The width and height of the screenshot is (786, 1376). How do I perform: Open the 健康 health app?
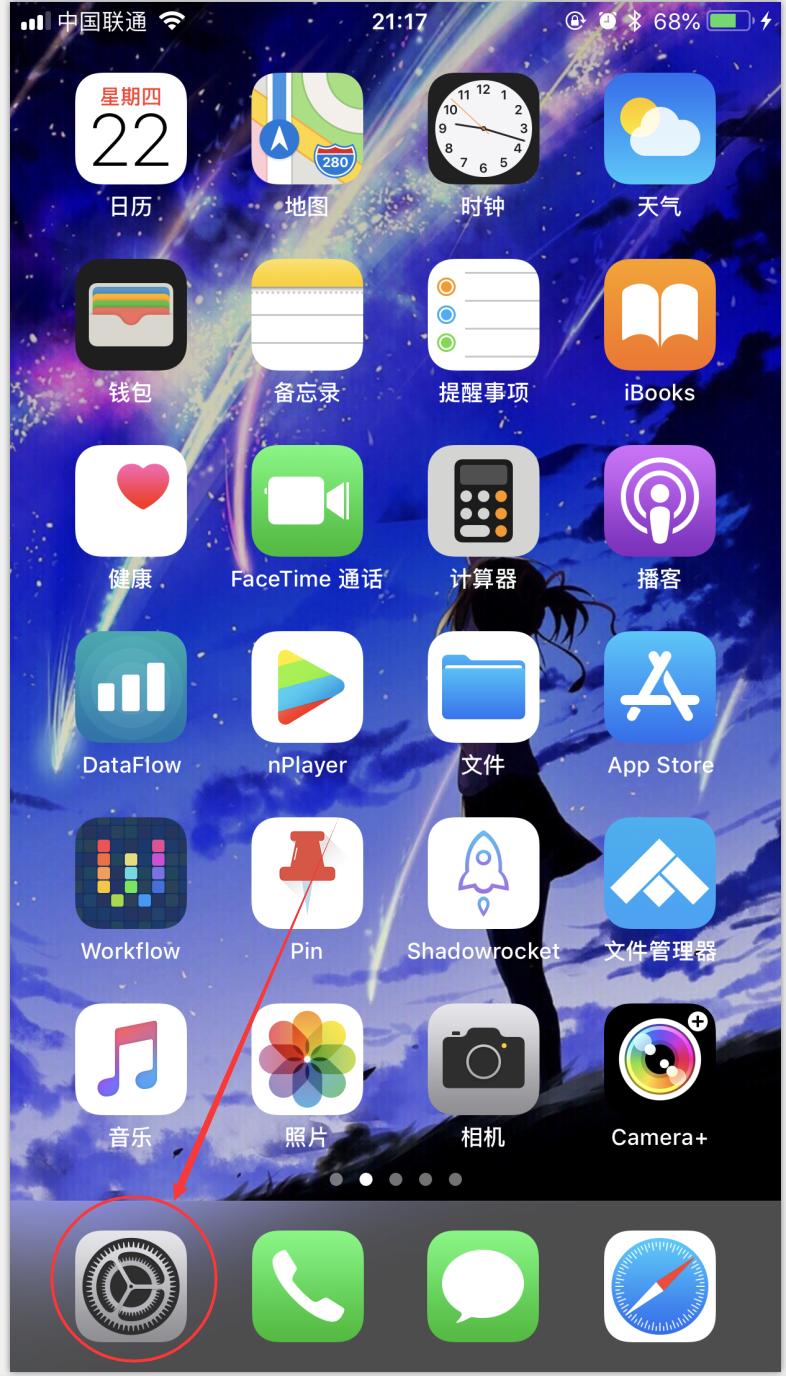(130, 502)
